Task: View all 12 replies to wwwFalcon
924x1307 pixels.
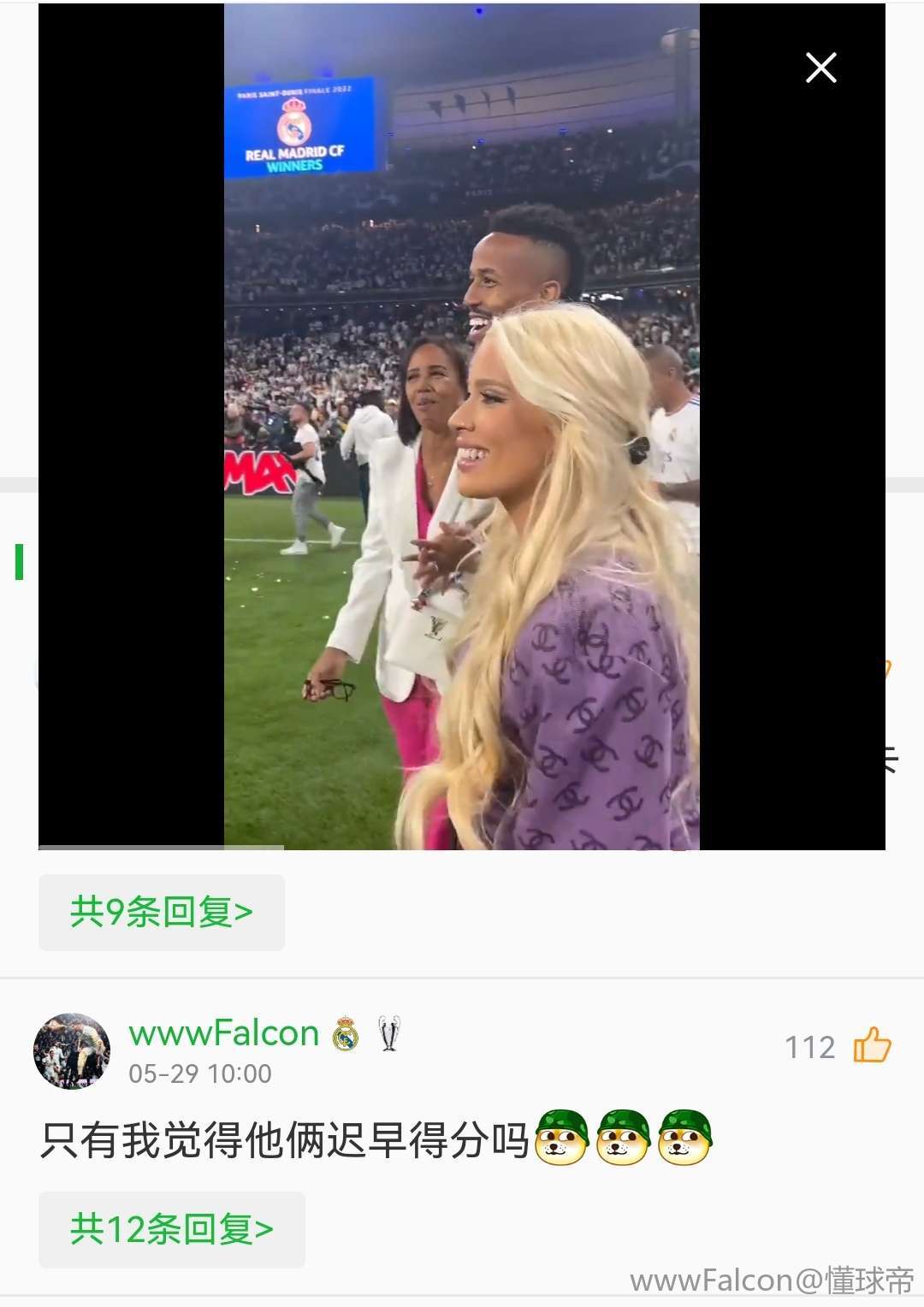Action: tap(171, 1229)
